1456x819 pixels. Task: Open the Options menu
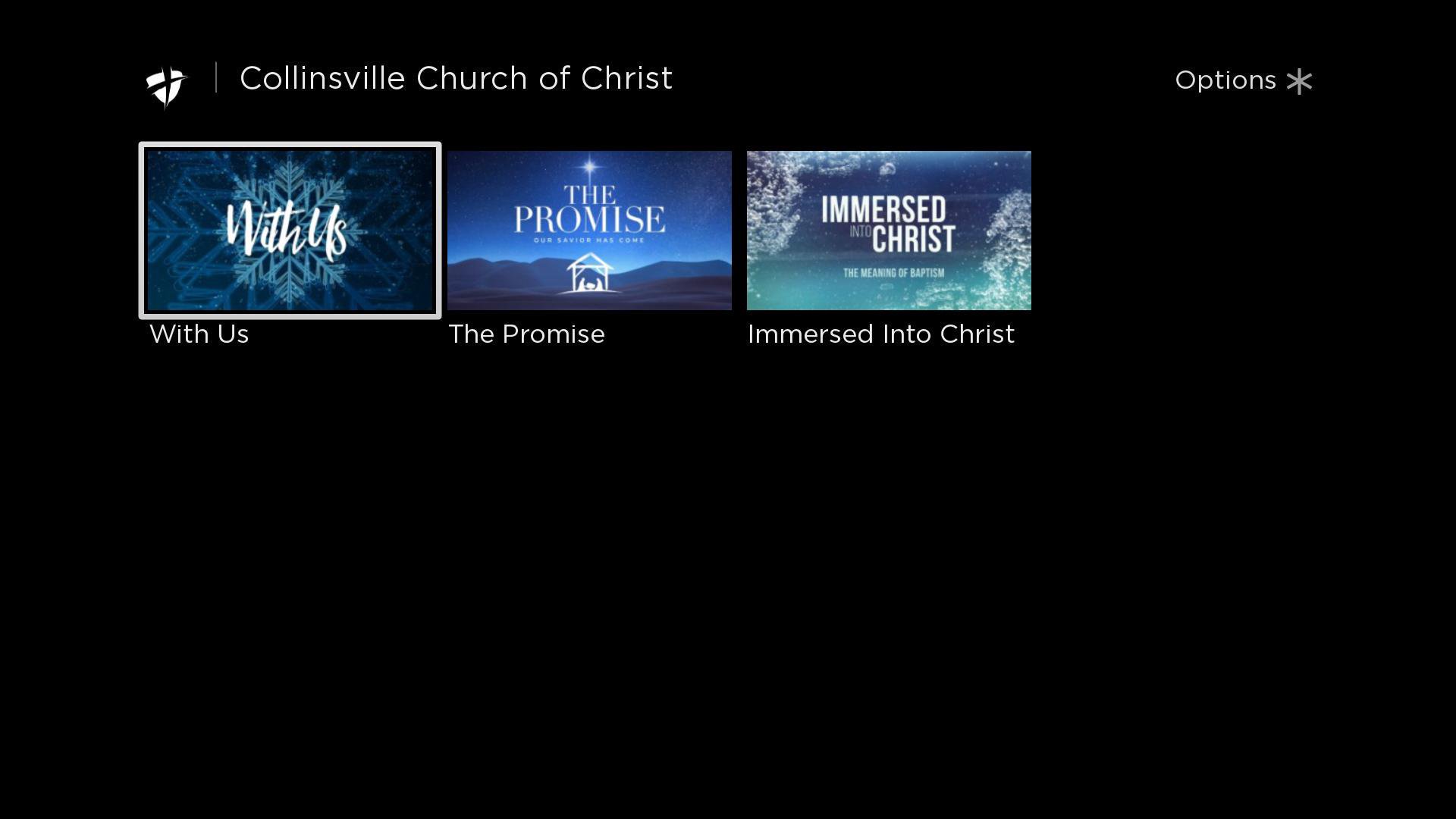(x=1243, y=80)
